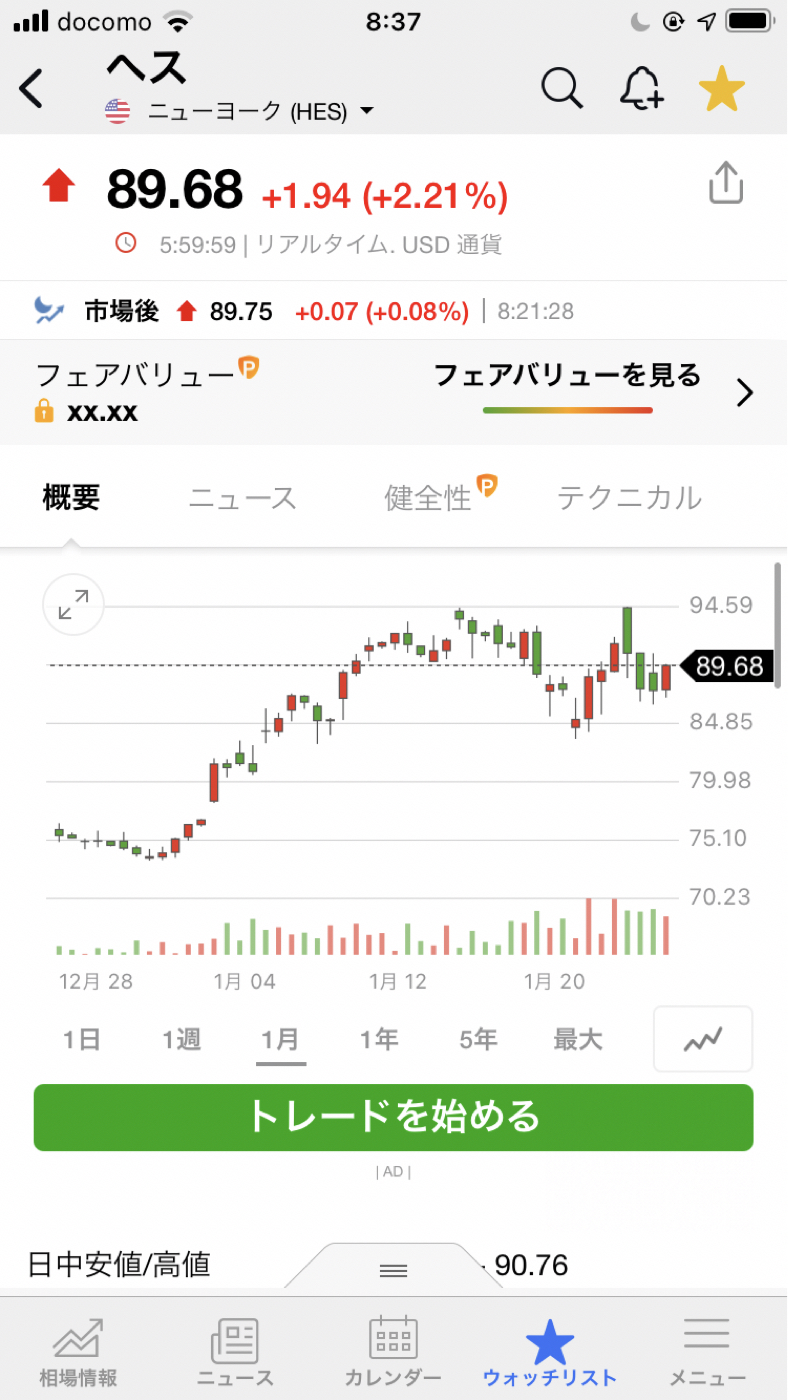Select the 5年 timeframe
This screenshot has height=1400, width=788.
[478, 1039]
